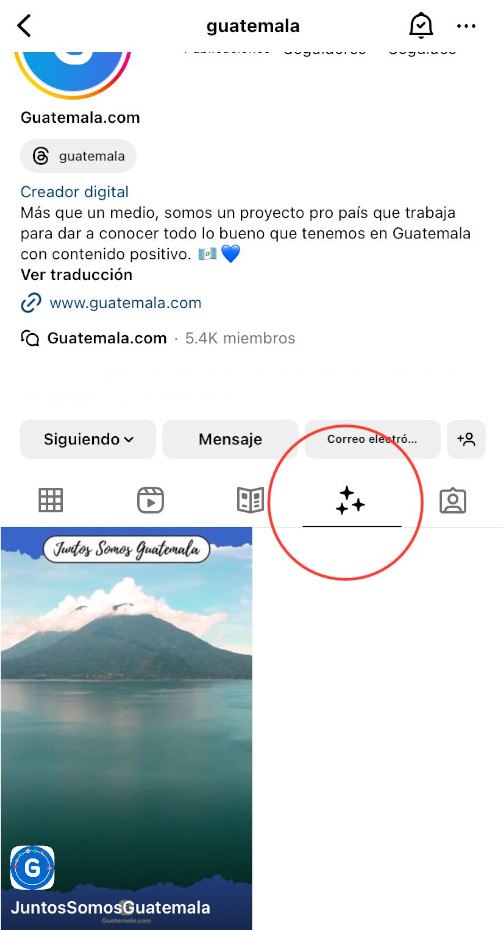
Task: Select the sparkles effects tab
Action: click(351, 500)
